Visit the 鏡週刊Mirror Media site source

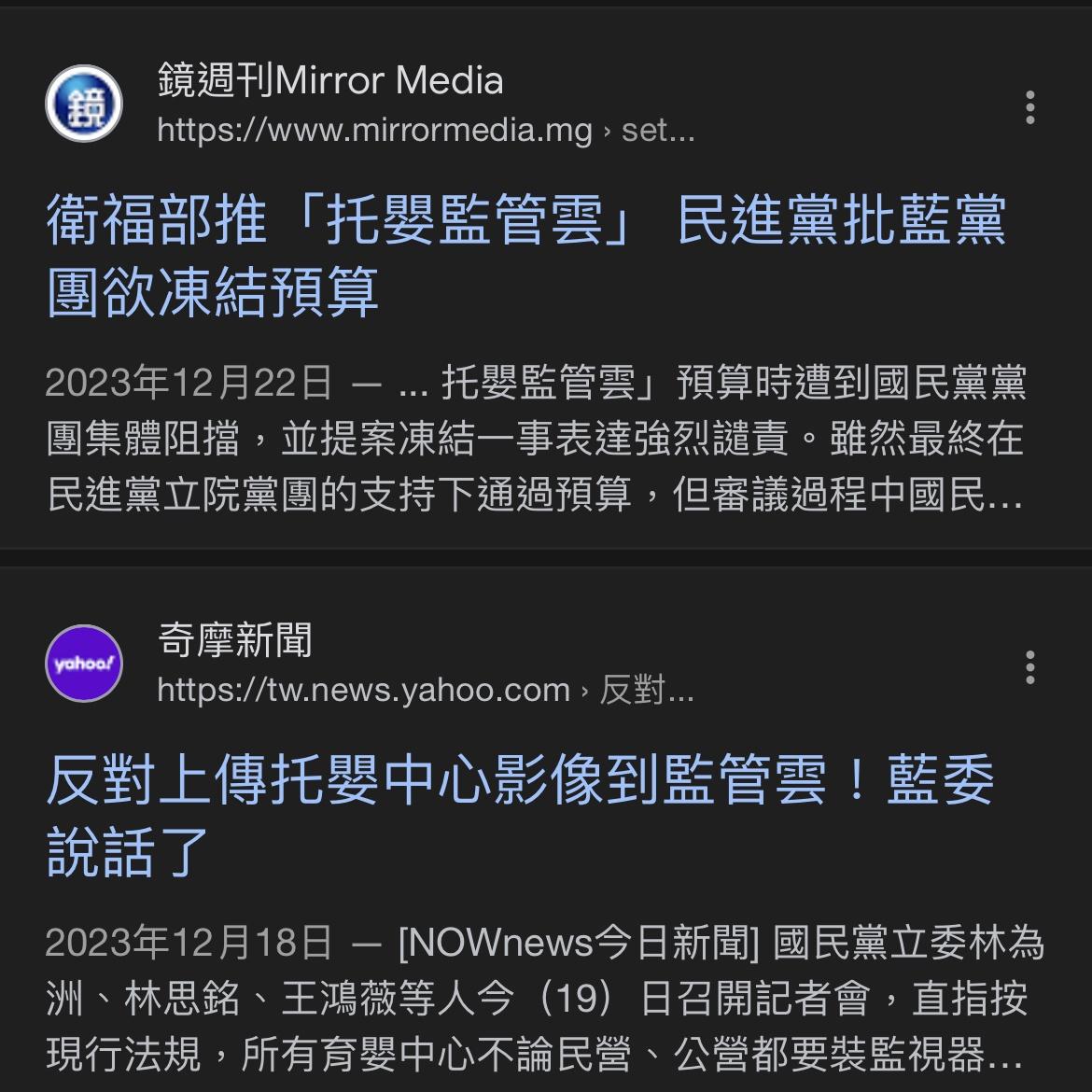(x=330, y=81)
